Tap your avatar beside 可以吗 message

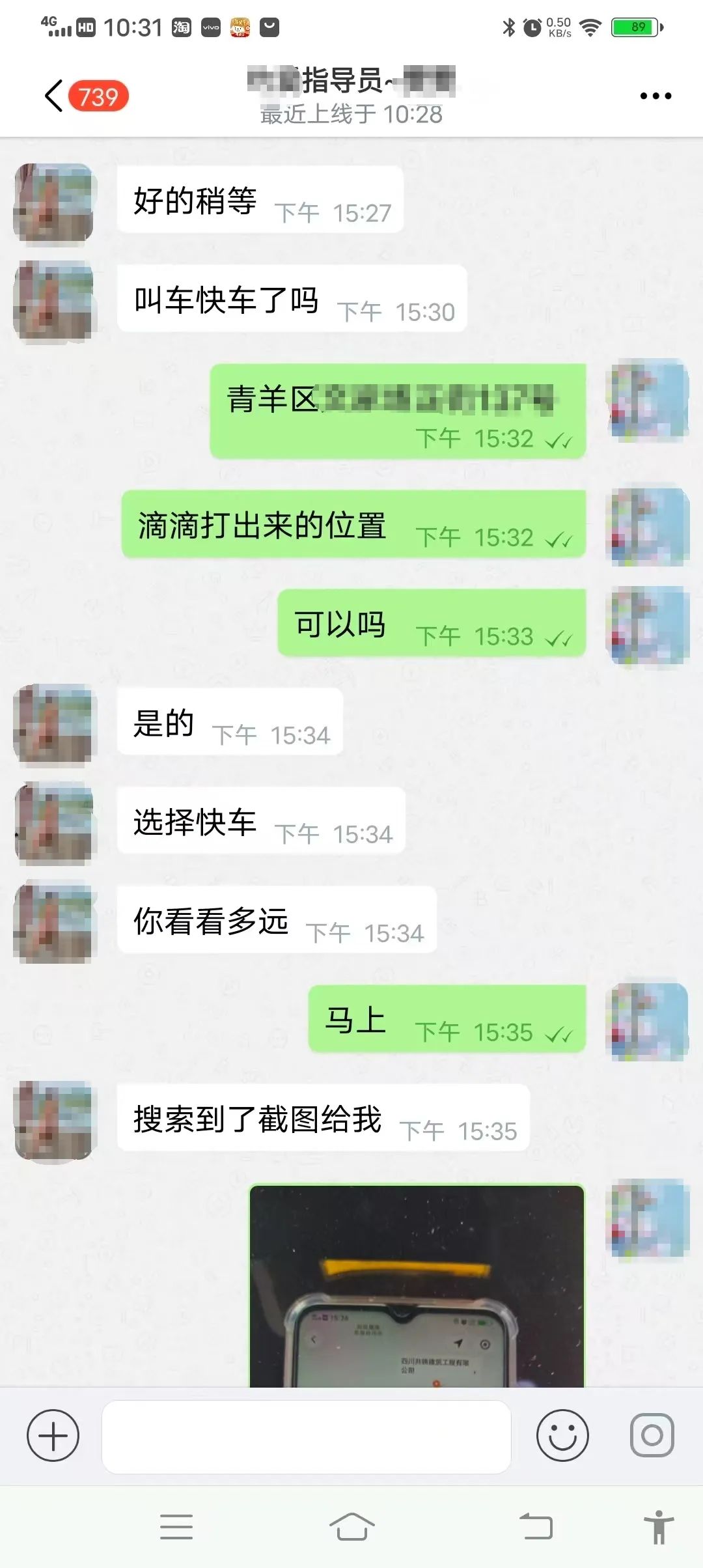(x=647, y=625)
